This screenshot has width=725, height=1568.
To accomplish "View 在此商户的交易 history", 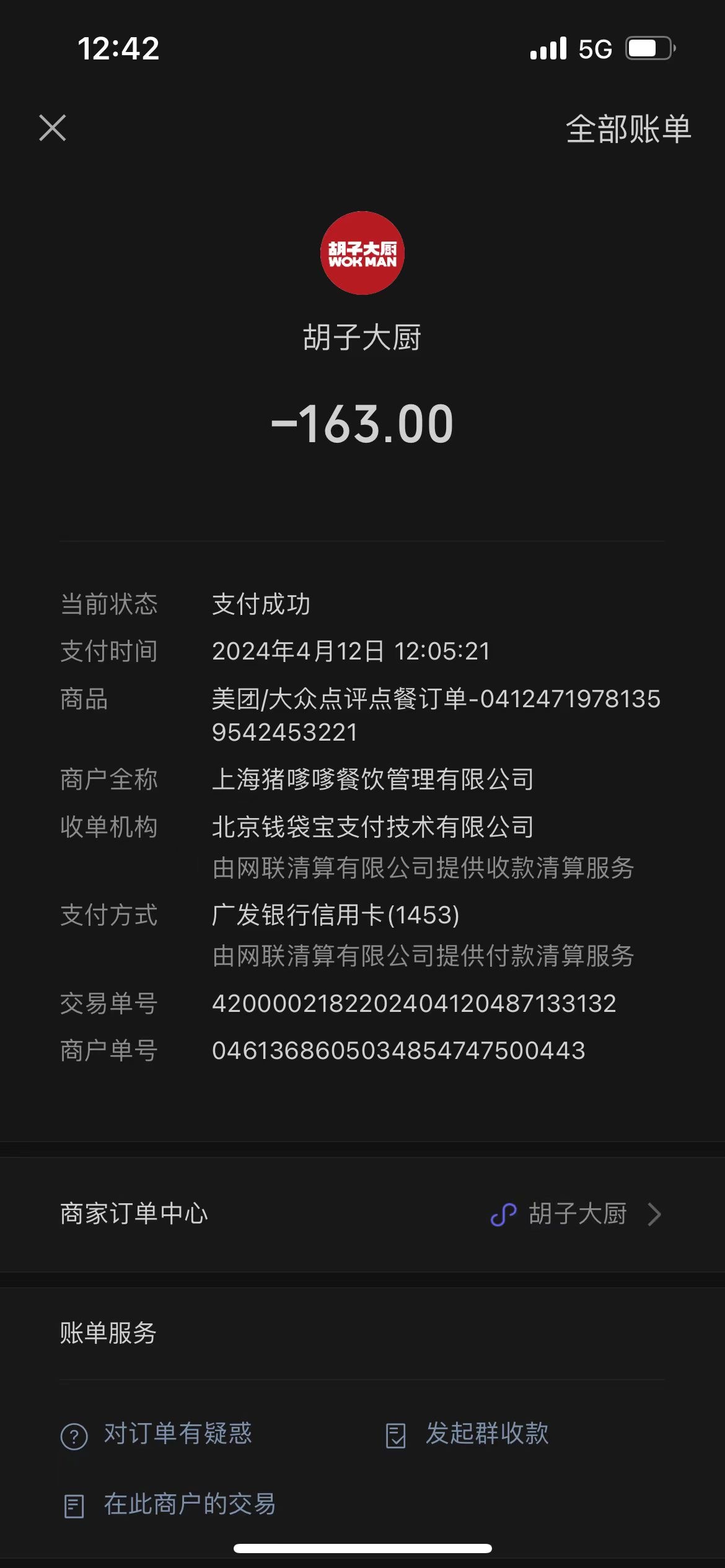I will [170, 1504].
